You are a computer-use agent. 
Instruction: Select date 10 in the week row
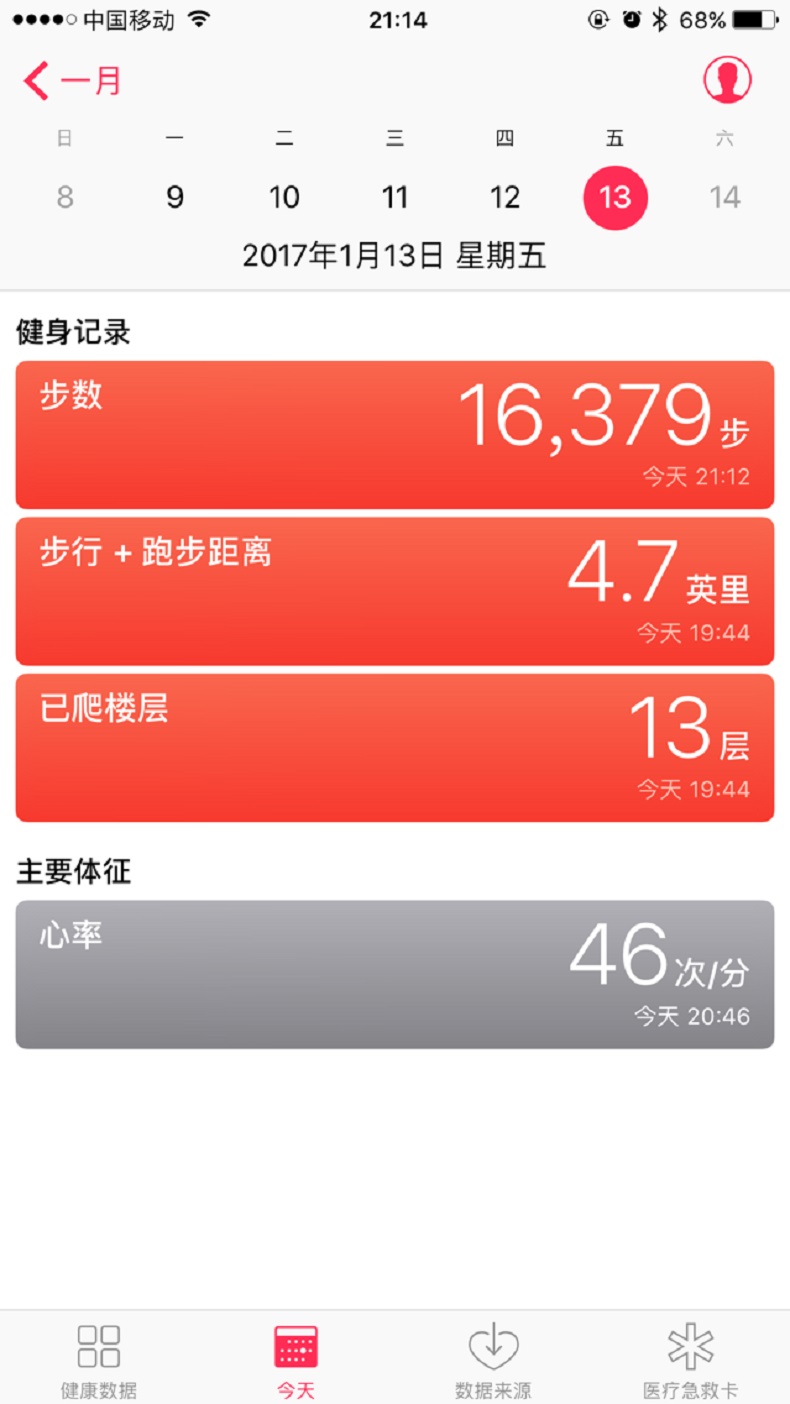285,197
